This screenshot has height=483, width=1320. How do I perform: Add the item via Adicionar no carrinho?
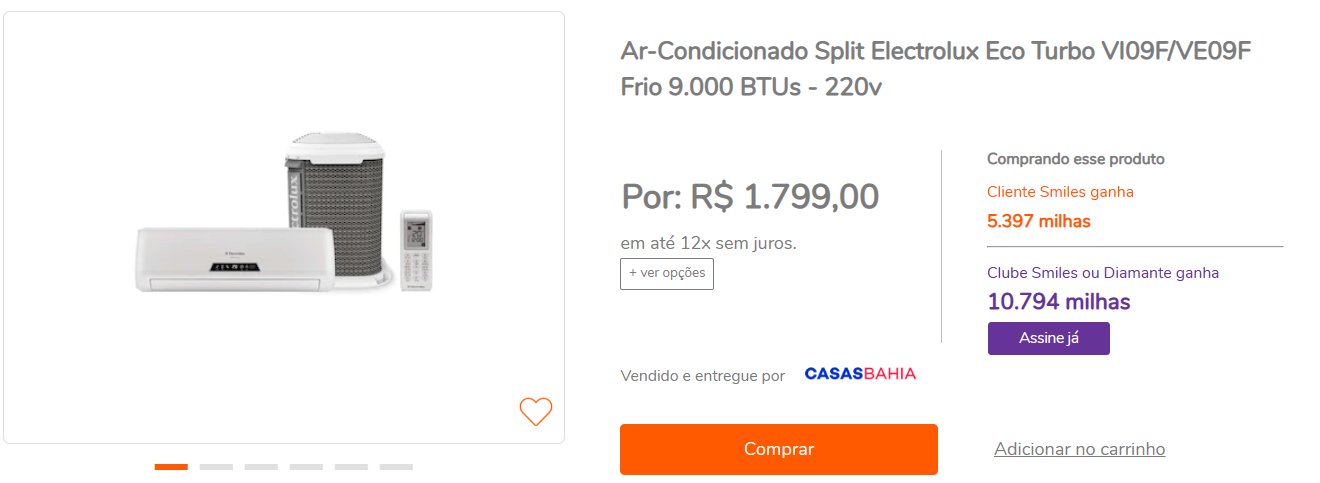[1079, 449]
